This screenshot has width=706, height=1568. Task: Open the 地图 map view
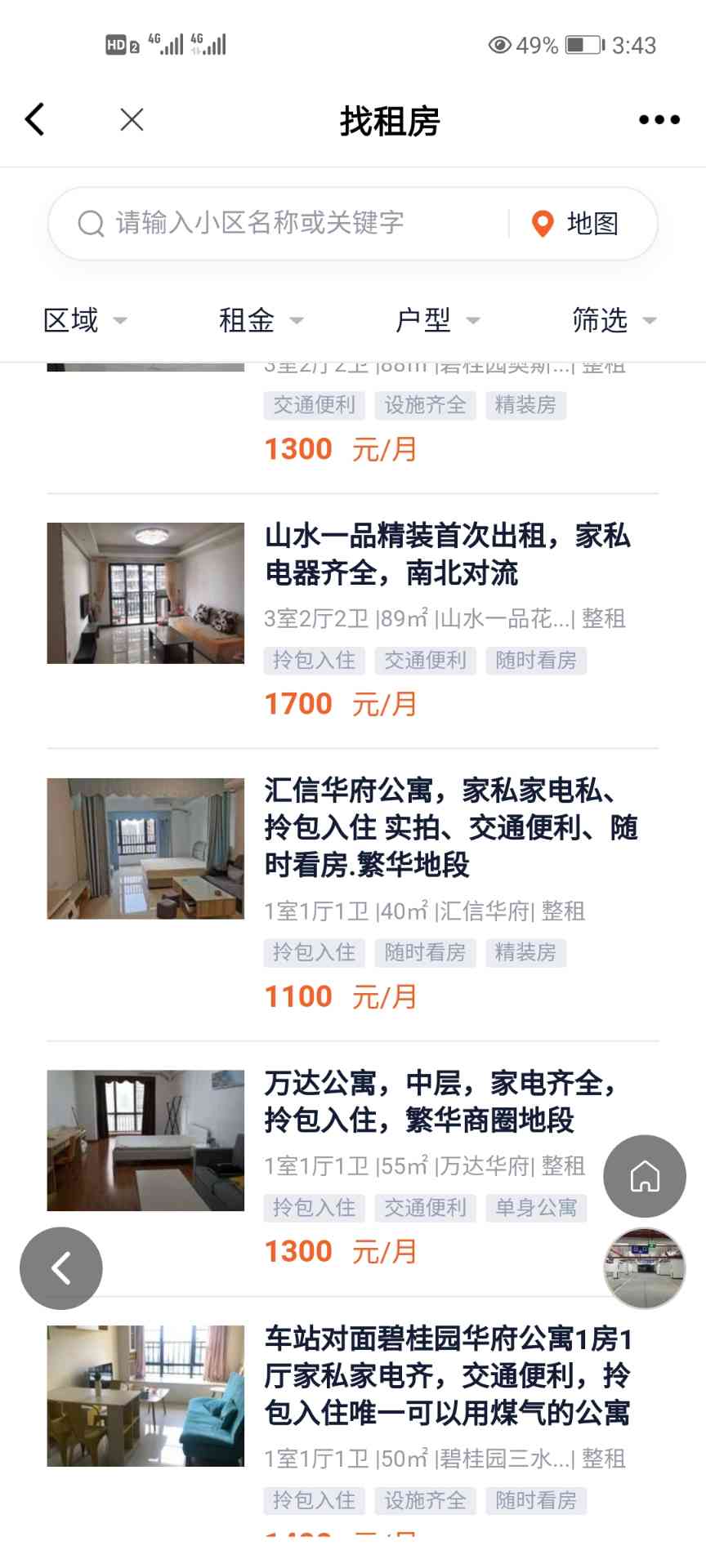pyautogui.click(x=576, y=223)
